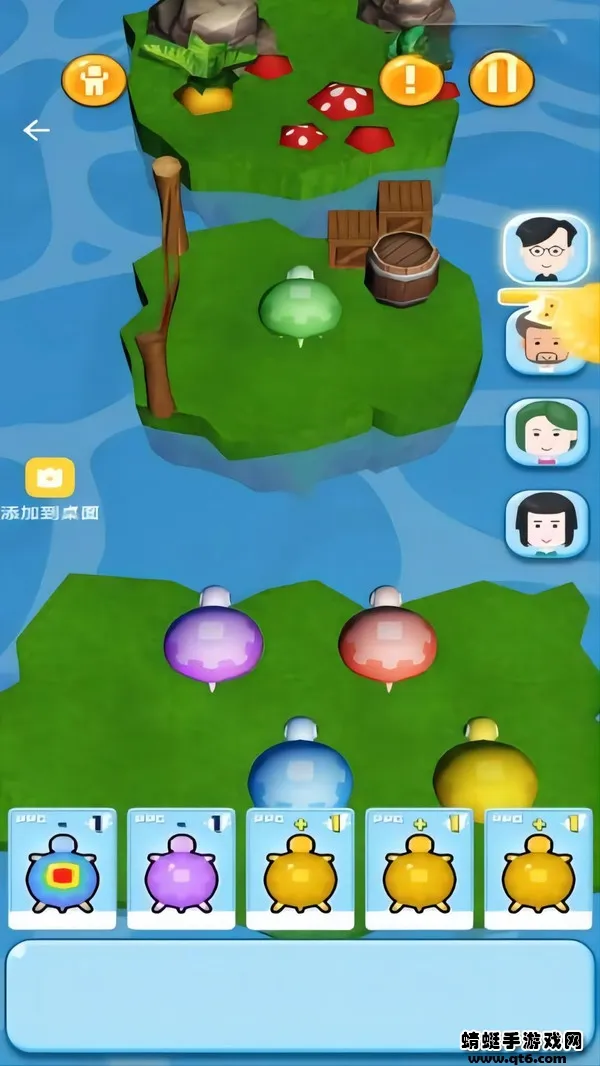Choose the black-haired woman's avatar
The width and height of the screenshot is (600, 1066).
tap(546, 523)
